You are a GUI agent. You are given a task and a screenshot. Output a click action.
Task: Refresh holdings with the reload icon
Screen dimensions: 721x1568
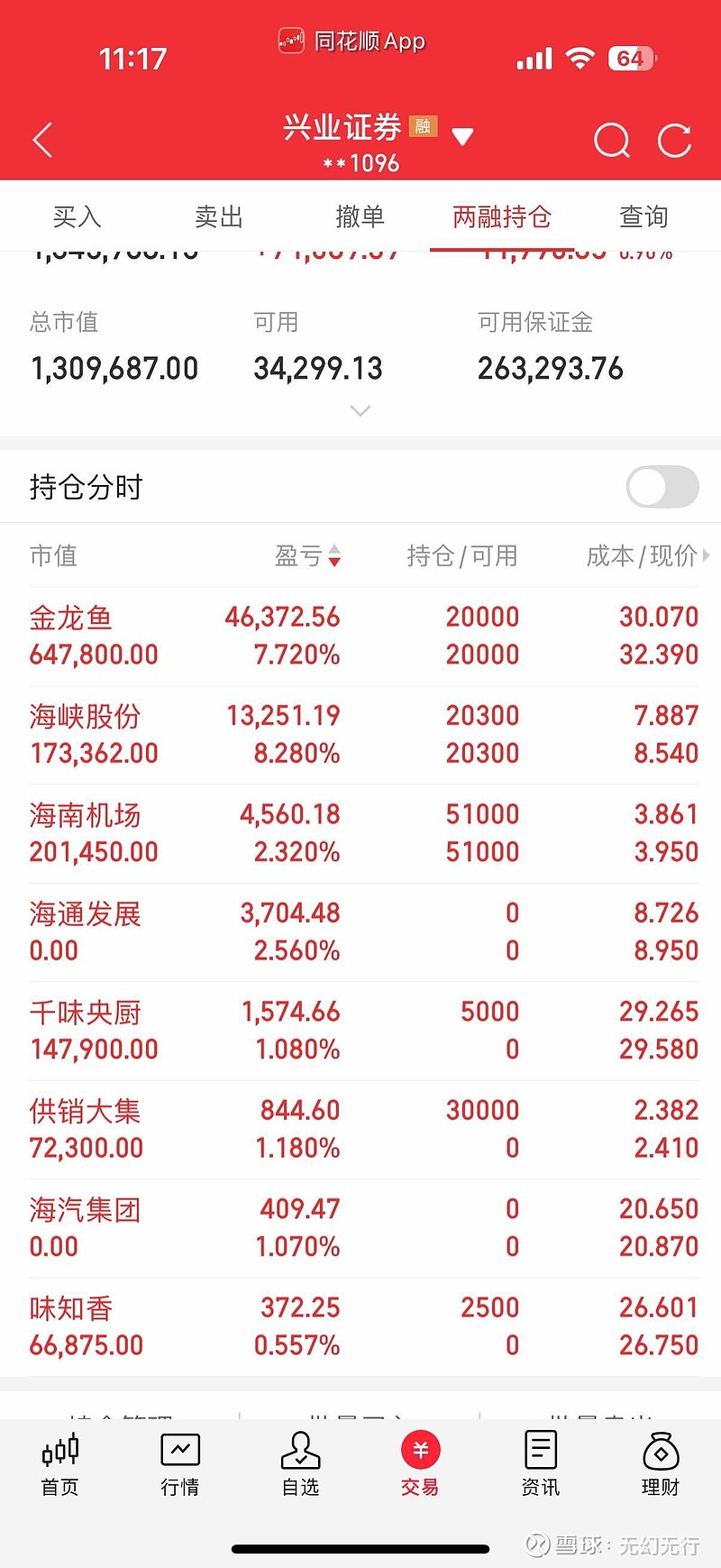[x=674, y=141]
